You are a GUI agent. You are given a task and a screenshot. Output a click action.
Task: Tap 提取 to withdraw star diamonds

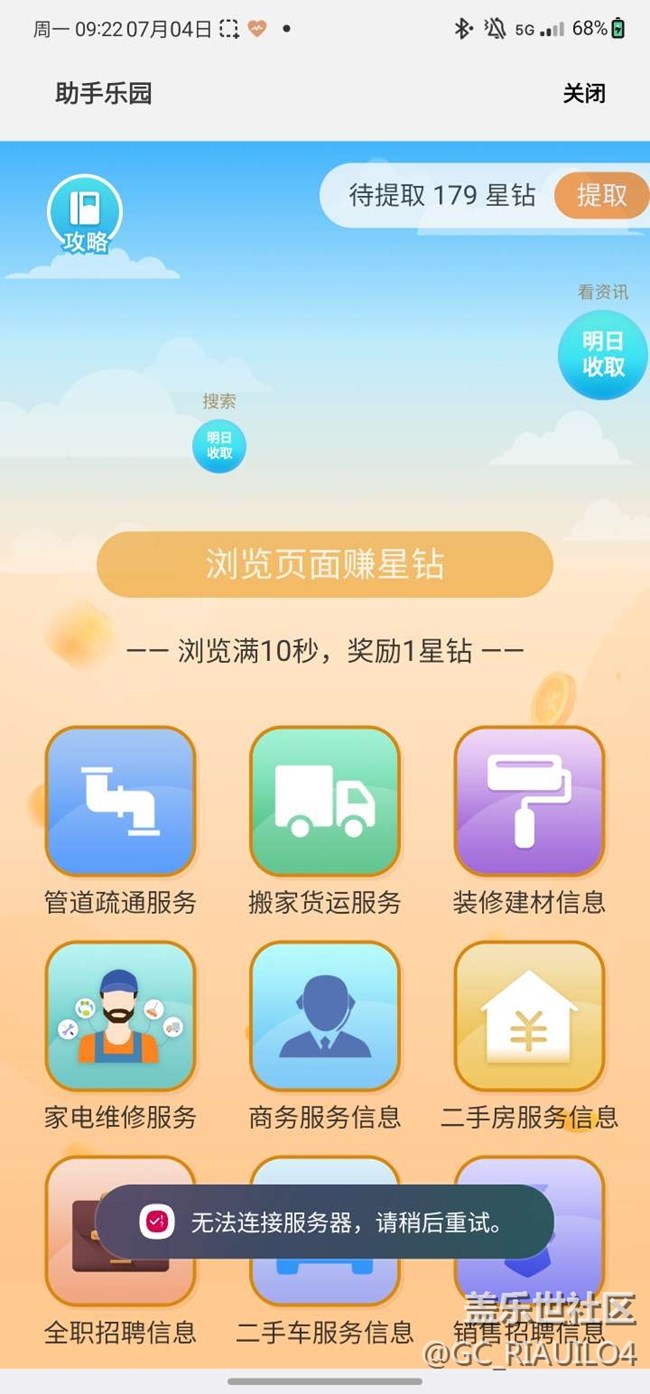point(601,195)
